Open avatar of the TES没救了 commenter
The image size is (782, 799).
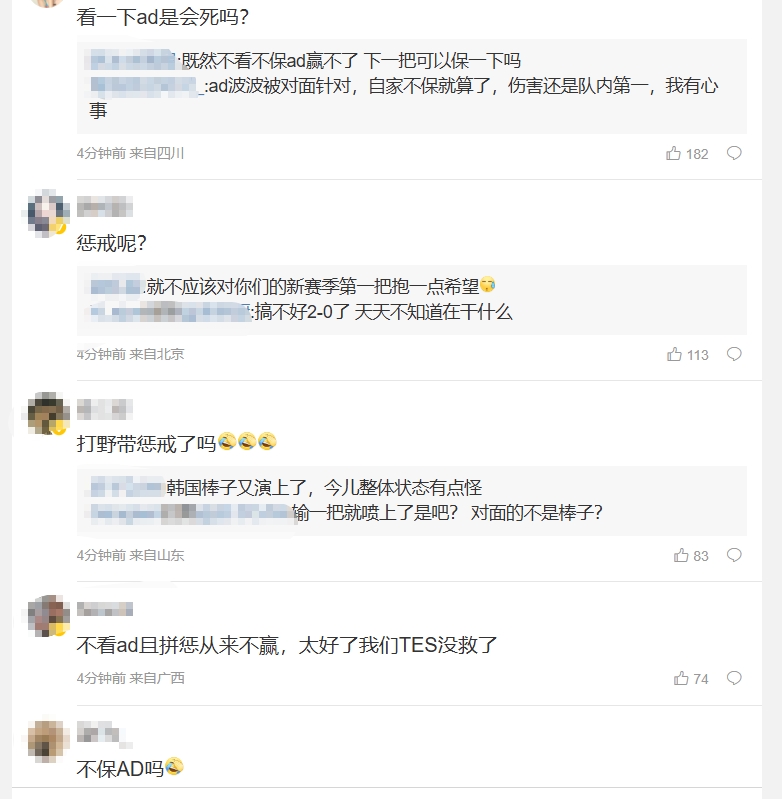(x=48, y=616)
